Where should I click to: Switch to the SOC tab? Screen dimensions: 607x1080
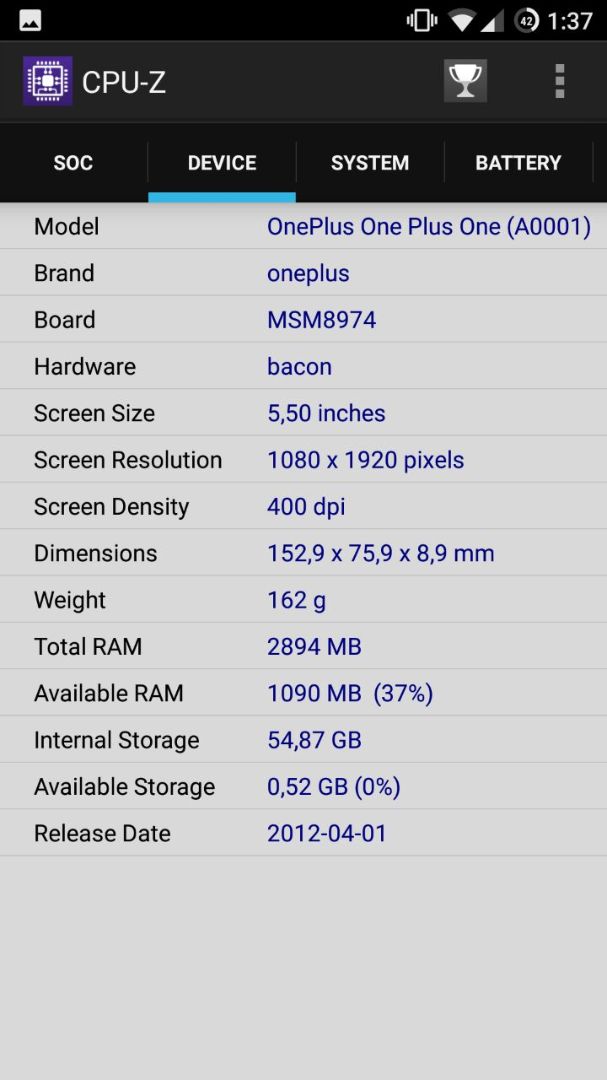pos(73,163)
